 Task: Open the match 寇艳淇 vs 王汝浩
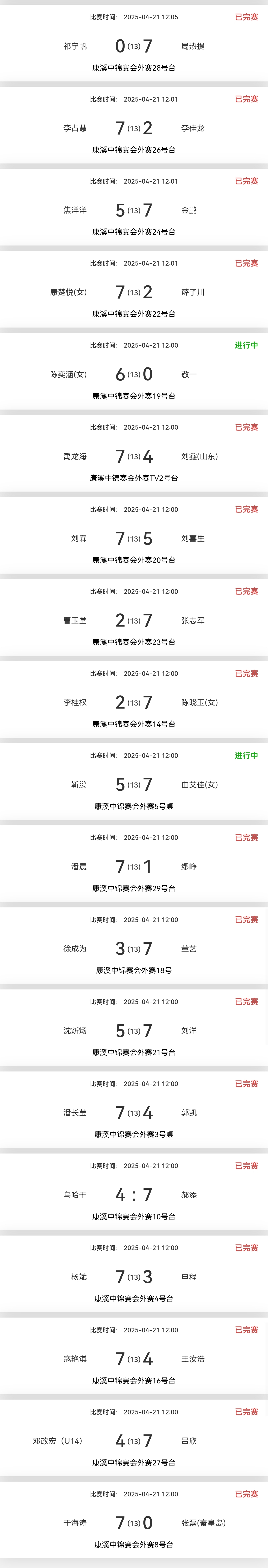point(134,1359)
